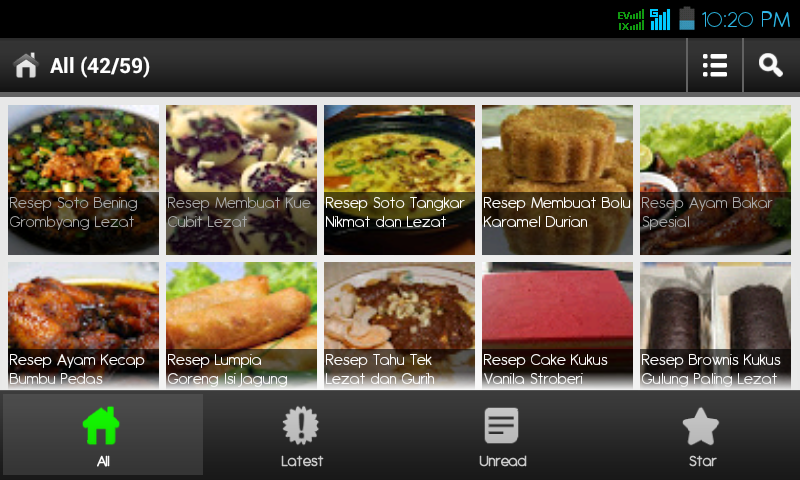
Task: Open Resep Membuat Bolu Karamel Durian
Action: tap(557, 180)
